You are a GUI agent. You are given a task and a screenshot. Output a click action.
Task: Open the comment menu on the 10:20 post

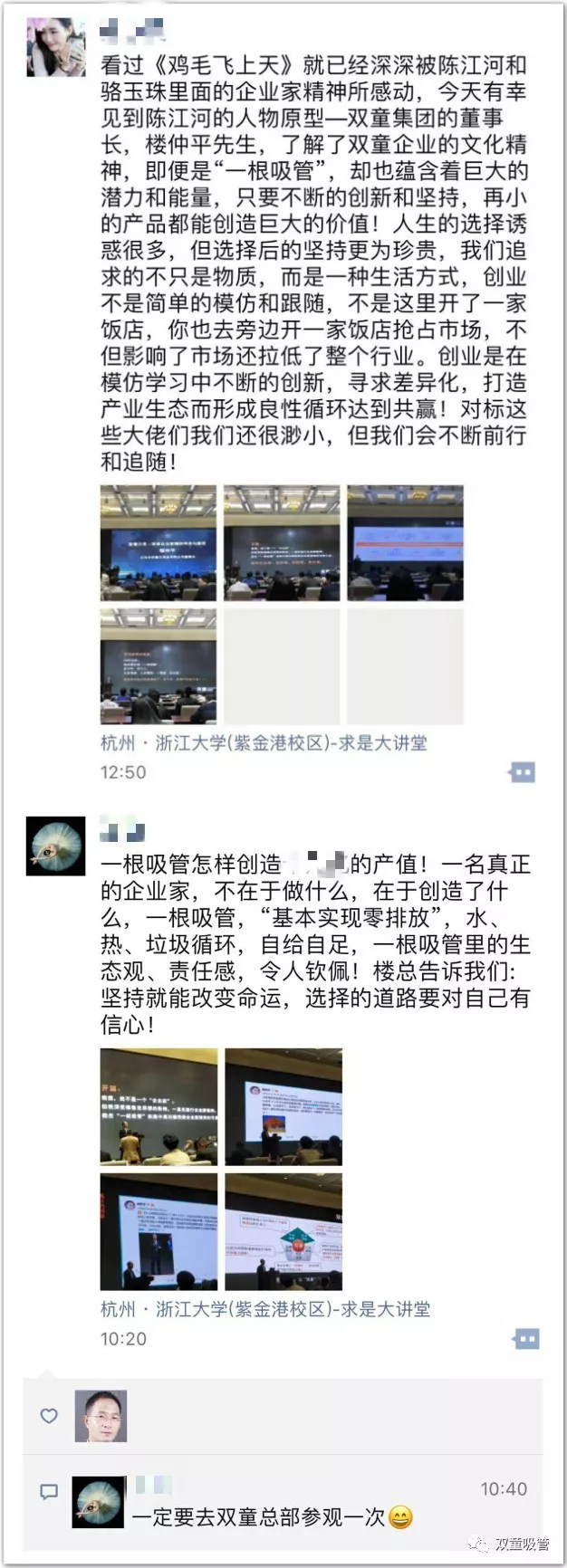[525, 1338]
